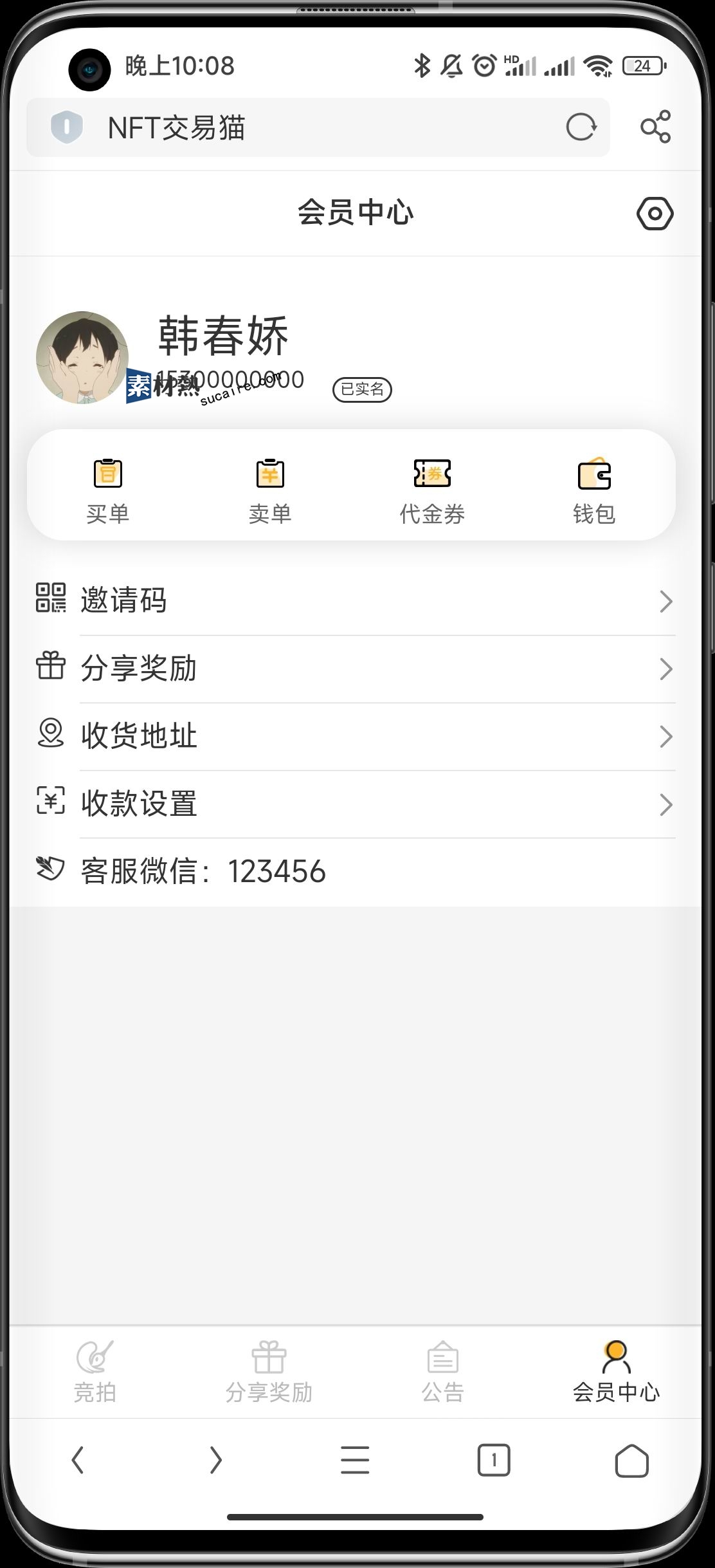Open 收货地址 shipping address
Viewport: 715px width, 1568px height.
[355, 736]
